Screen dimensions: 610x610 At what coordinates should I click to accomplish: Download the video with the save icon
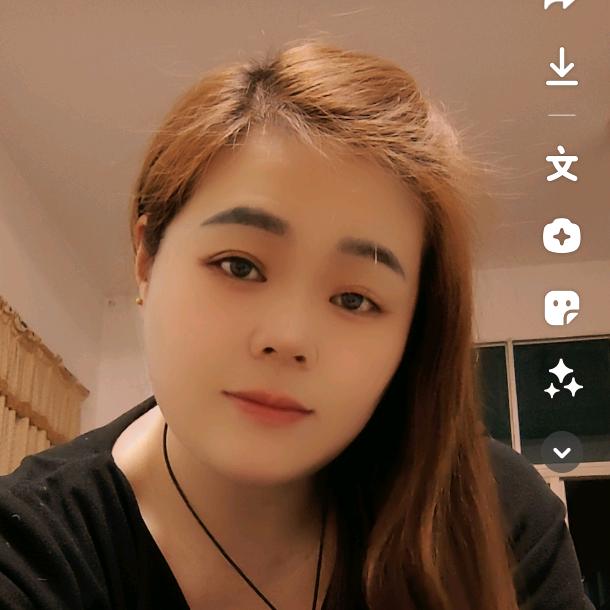[x=562, y=66]
